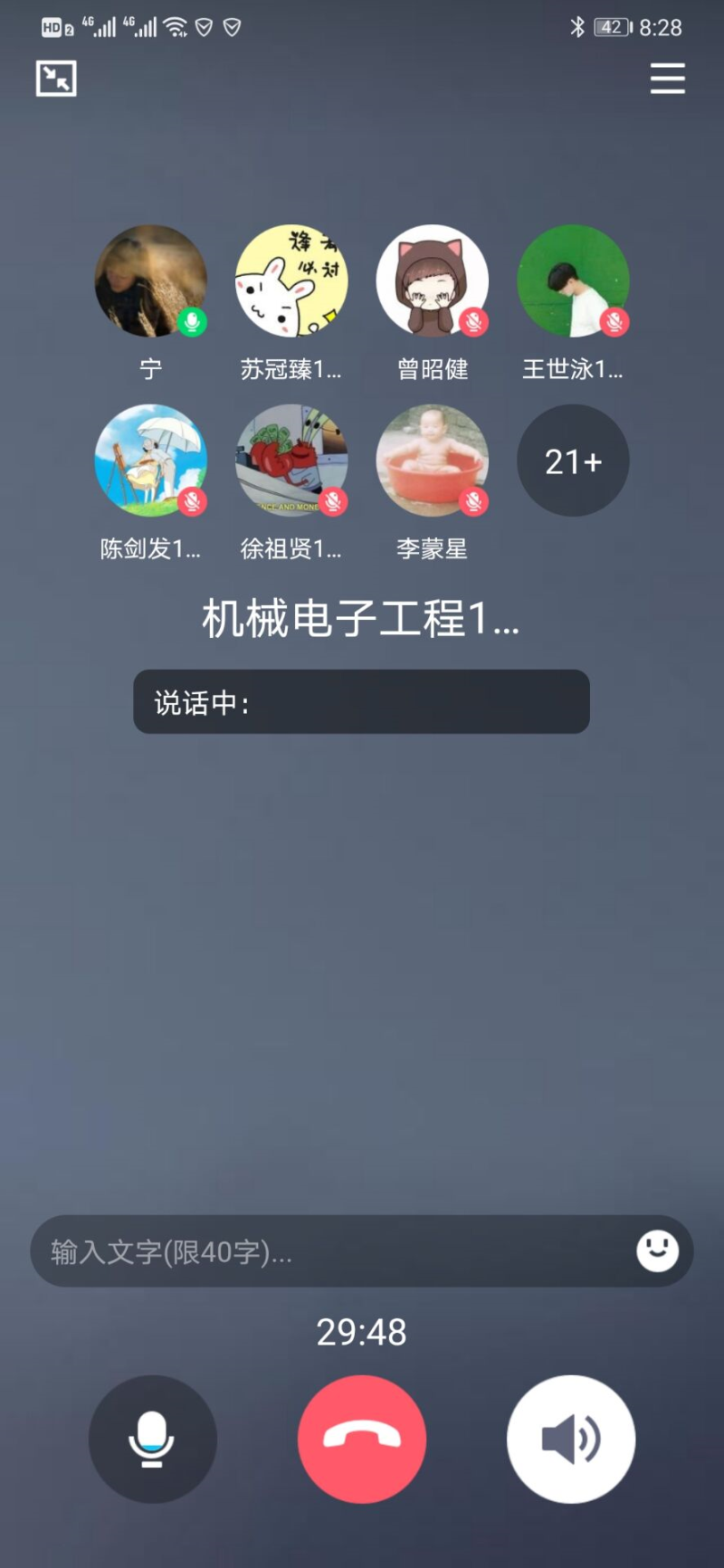View 徐祖贤's avatar
Image resolution: width=724 pixels, height=1568 pixels.
(x=291, y=461)
